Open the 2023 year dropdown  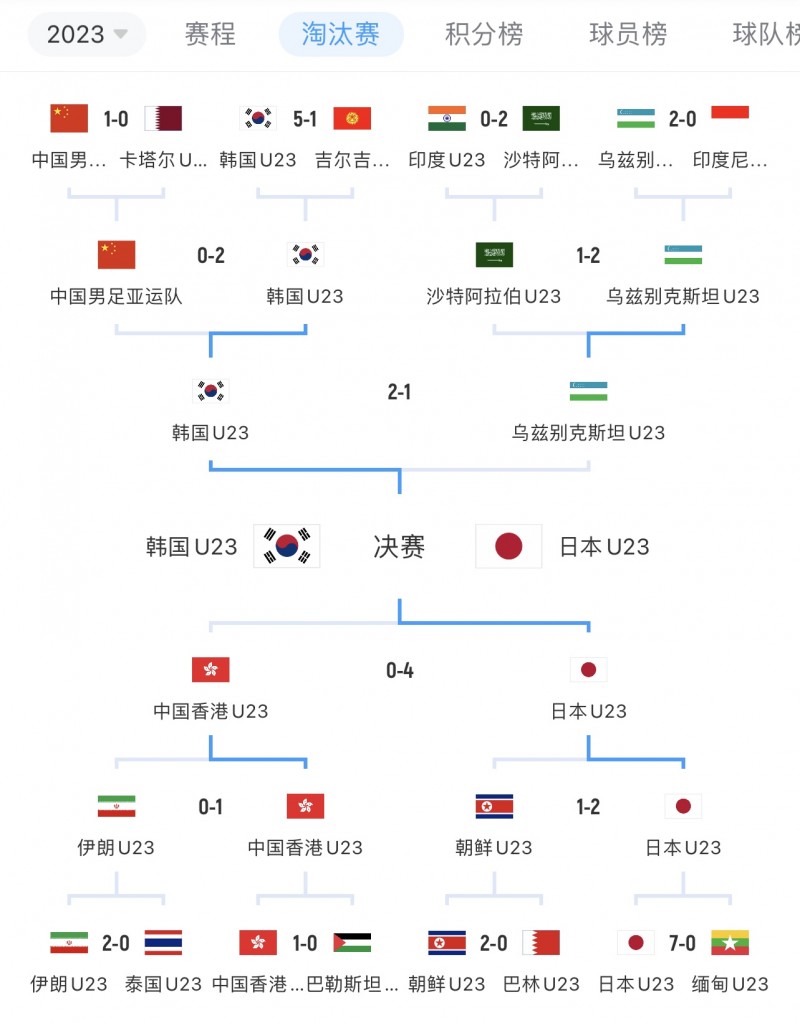click(x=86, y=33)
